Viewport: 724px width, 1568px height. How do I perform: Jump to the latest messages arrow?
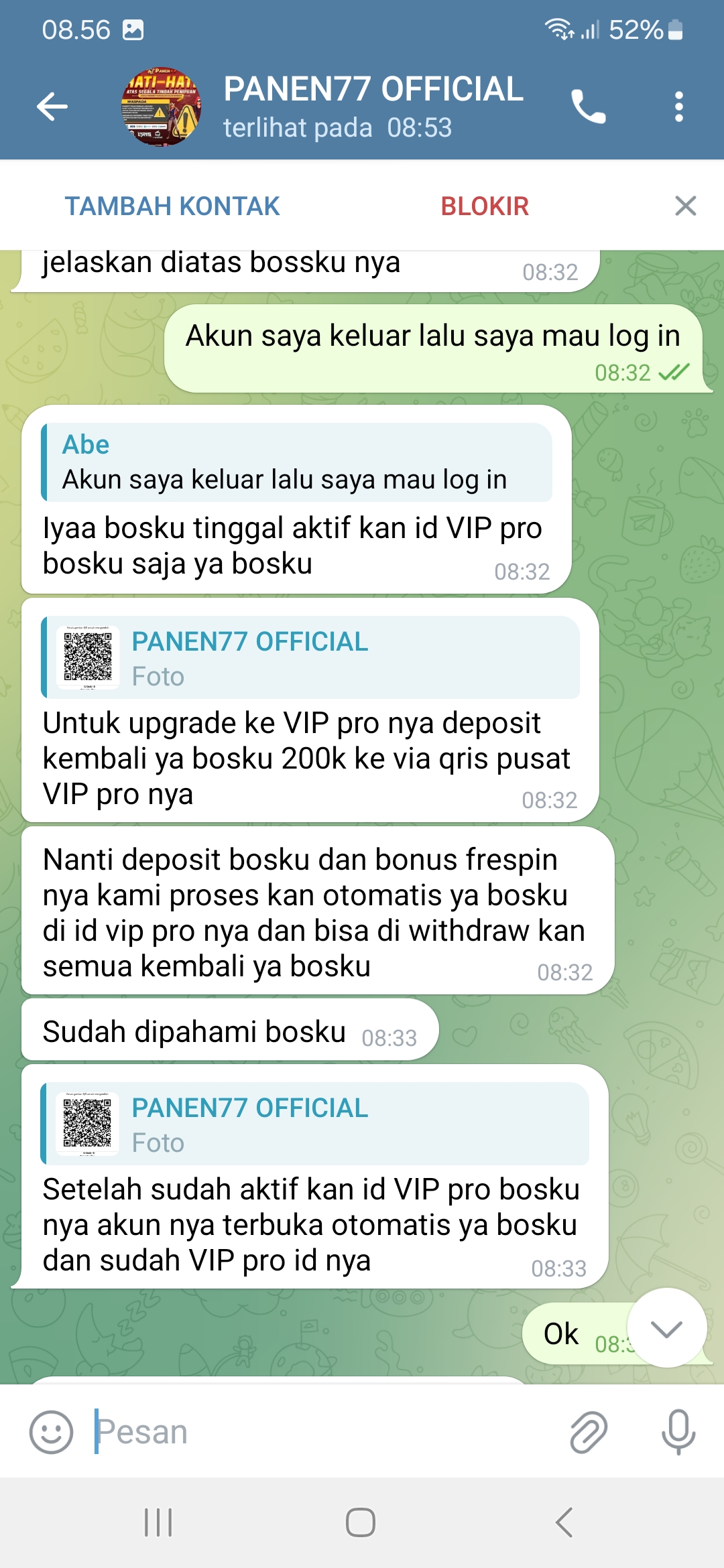(x=666, y=1328)
